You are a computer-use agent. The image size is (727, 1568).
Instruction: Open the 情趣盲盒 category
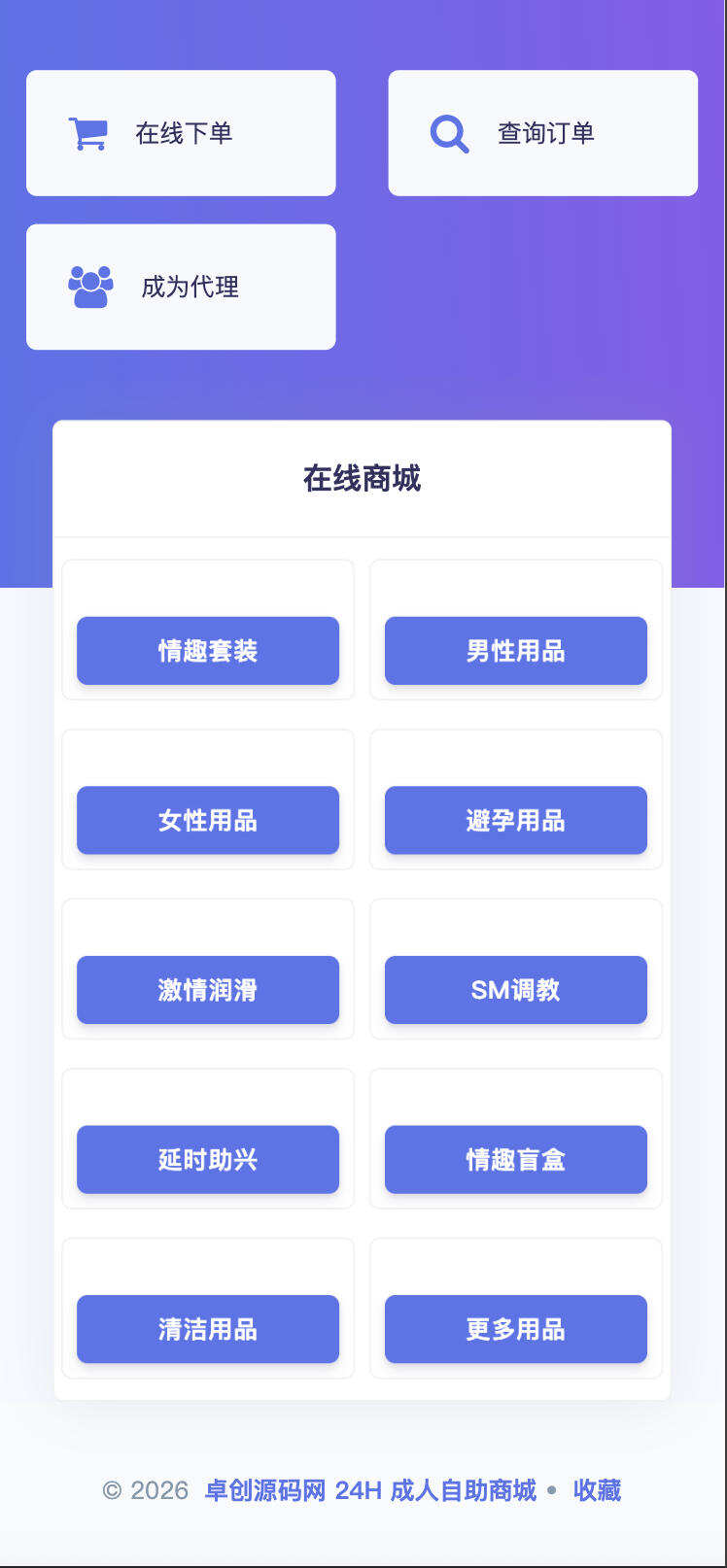pos(516,1159)
